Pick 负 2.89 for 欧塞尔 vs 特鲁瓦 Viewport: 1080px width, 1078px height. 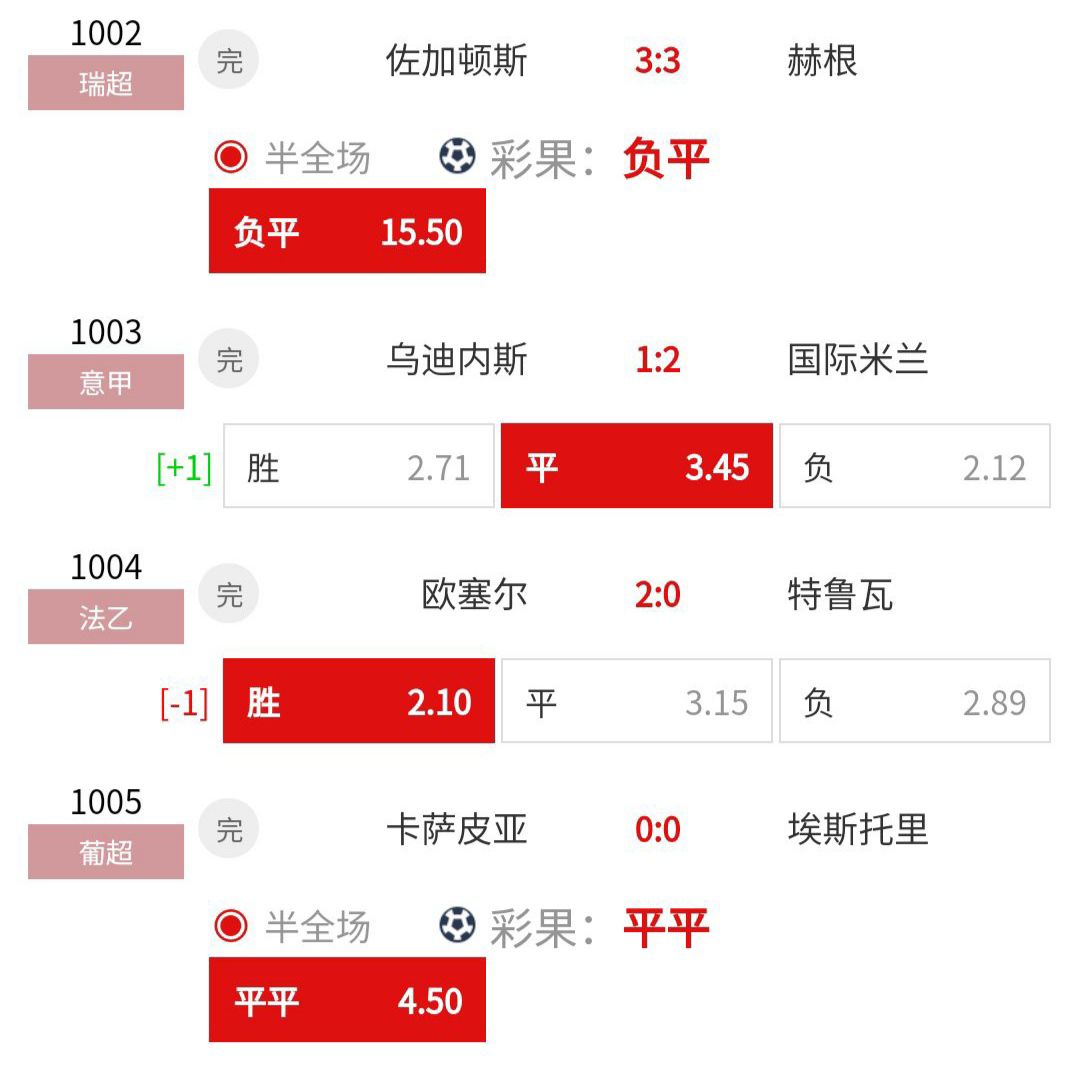tap(914, 701)
